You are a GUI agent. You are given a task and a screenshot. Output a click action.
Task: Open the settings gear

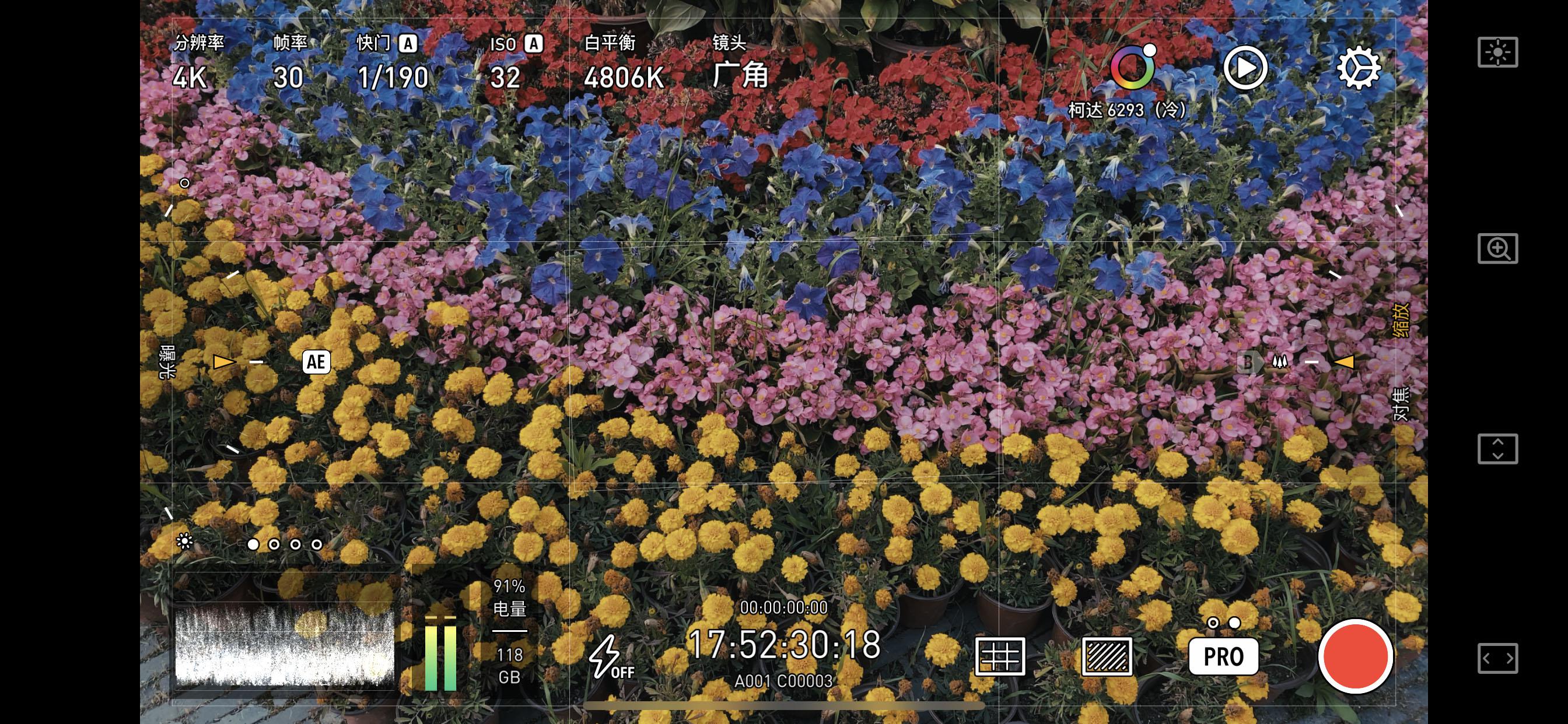pyautogui.click(x=1359, y=68)
